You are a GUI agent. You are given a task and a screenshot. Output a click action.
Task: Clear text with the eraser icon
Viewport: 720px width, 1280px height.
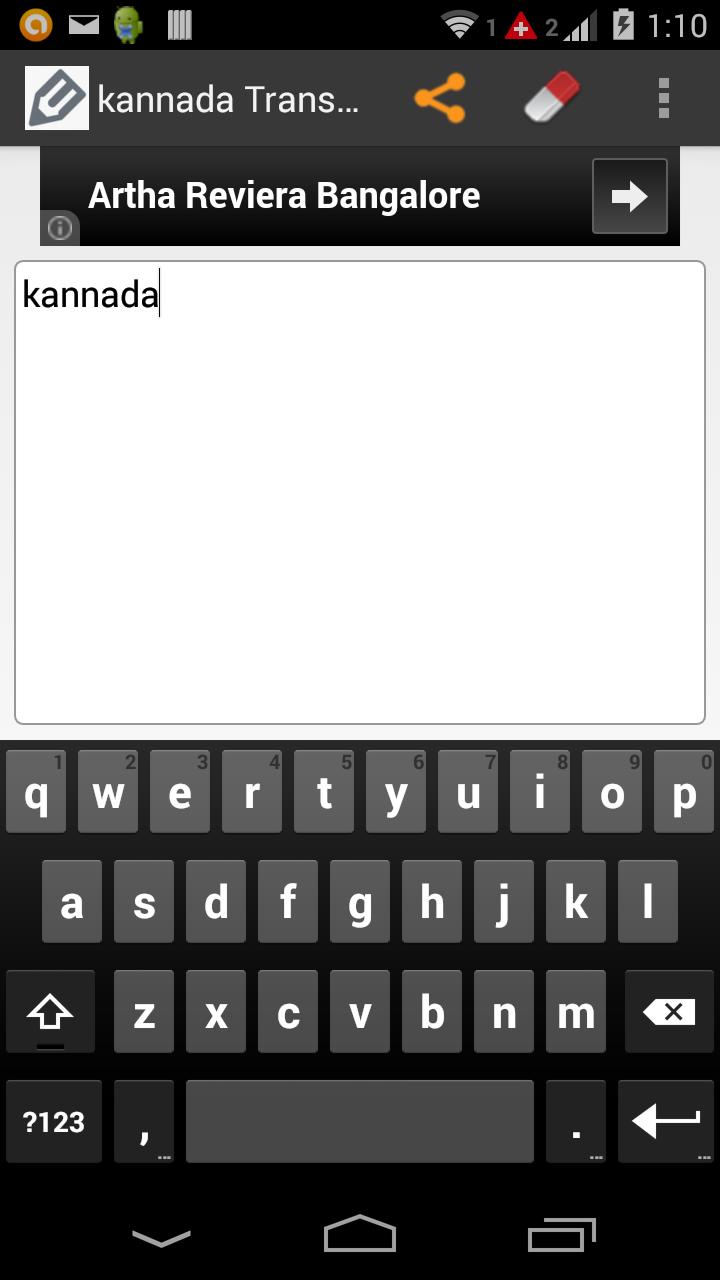tap(552, 98)
